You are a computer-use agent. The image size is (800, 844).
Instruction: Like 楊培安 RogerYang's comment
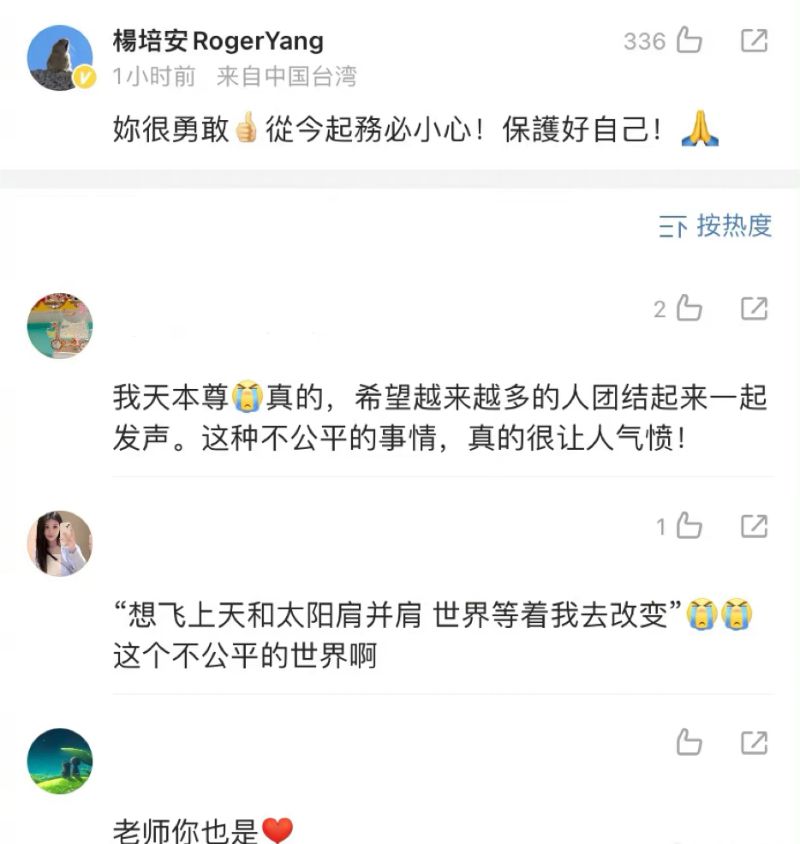(x=689, y=41)
